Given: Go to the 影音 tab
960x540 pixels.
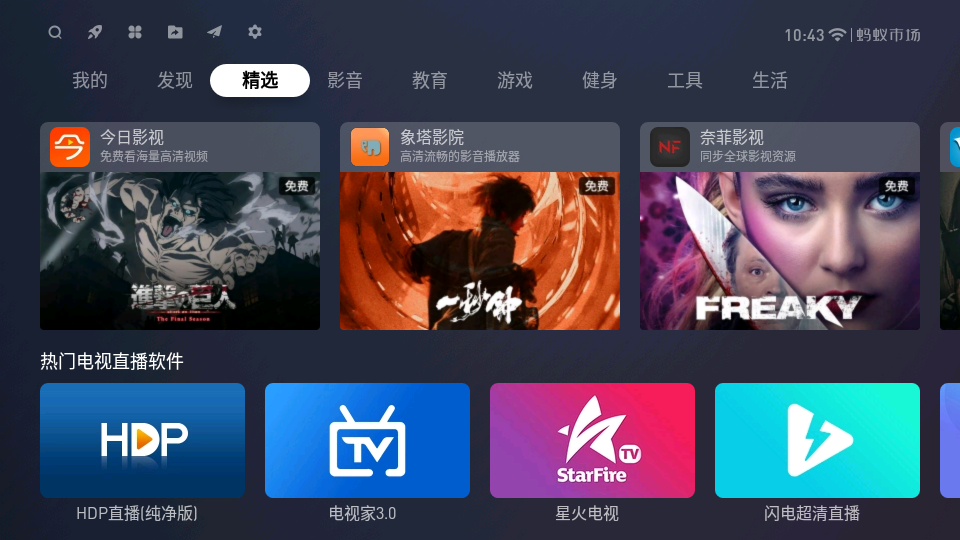Looking at the screenshot, I should [345, 81].
